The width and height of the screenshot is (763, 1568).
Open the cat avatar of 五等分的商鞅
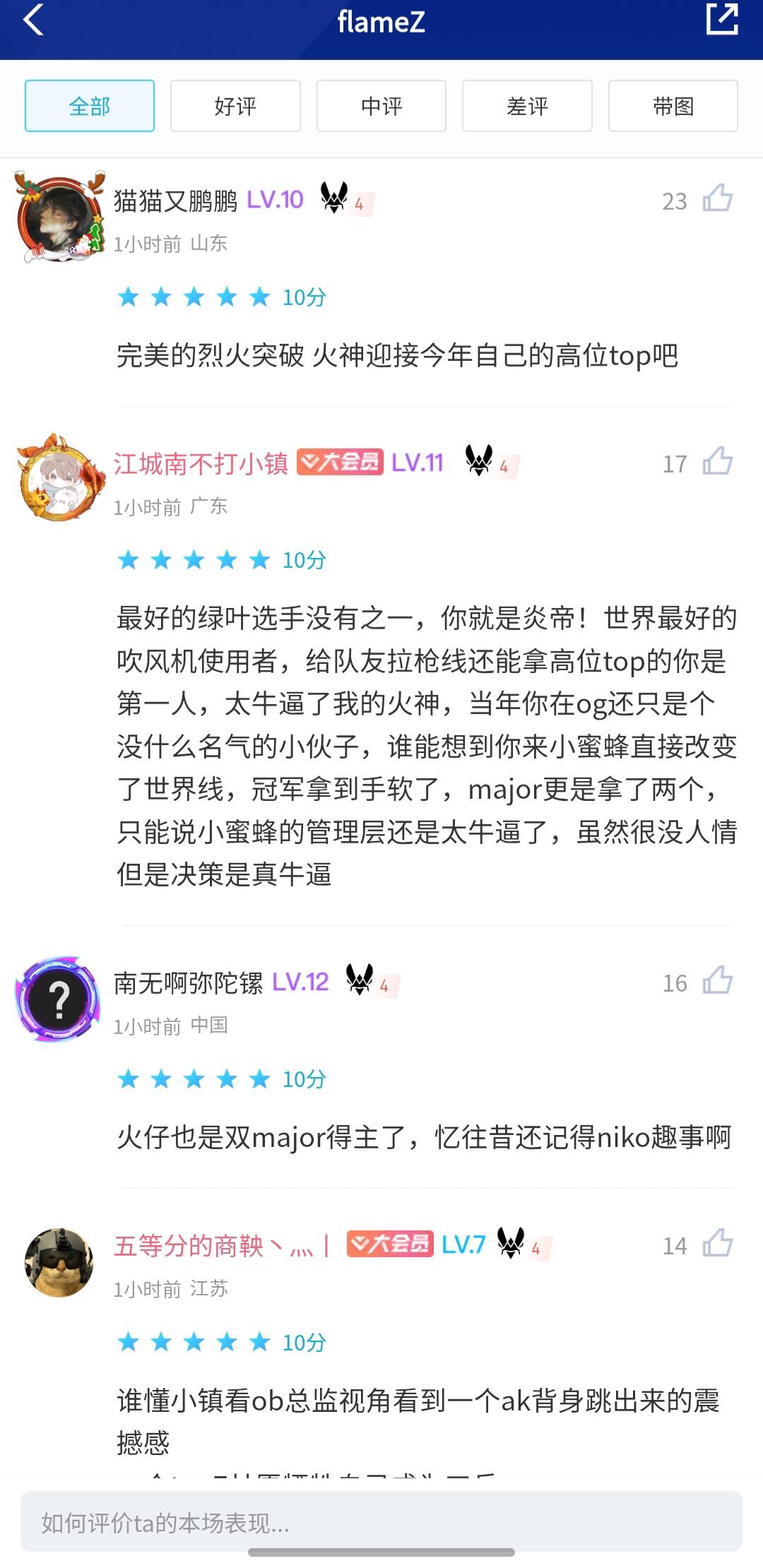point(59,1262)
